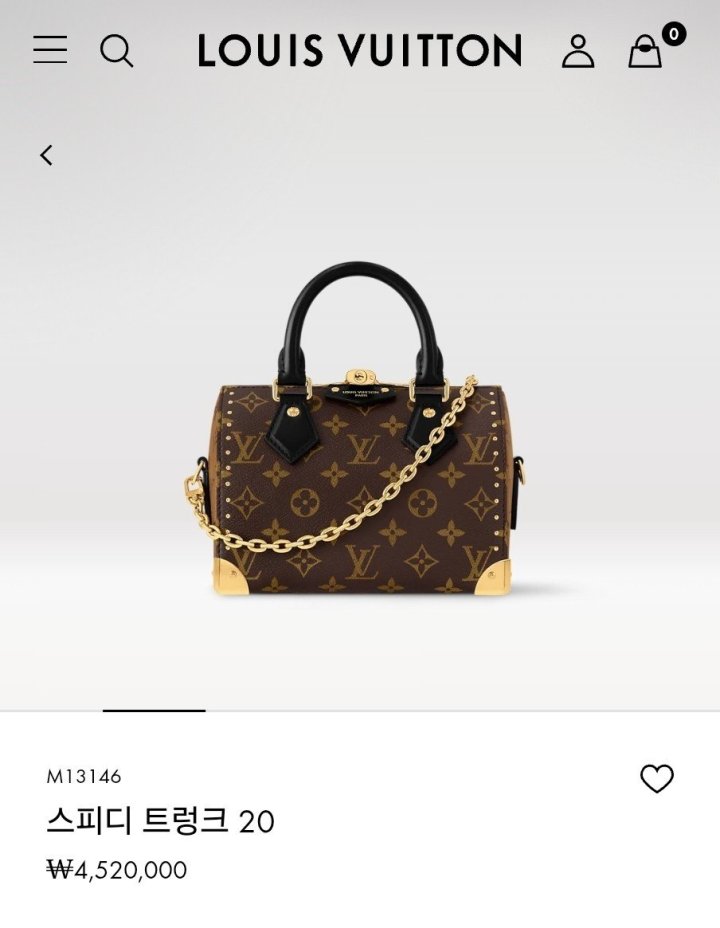This screenshot has height=928, width=720.
Task: Go back with the arrow
Action: coord(46,155)
